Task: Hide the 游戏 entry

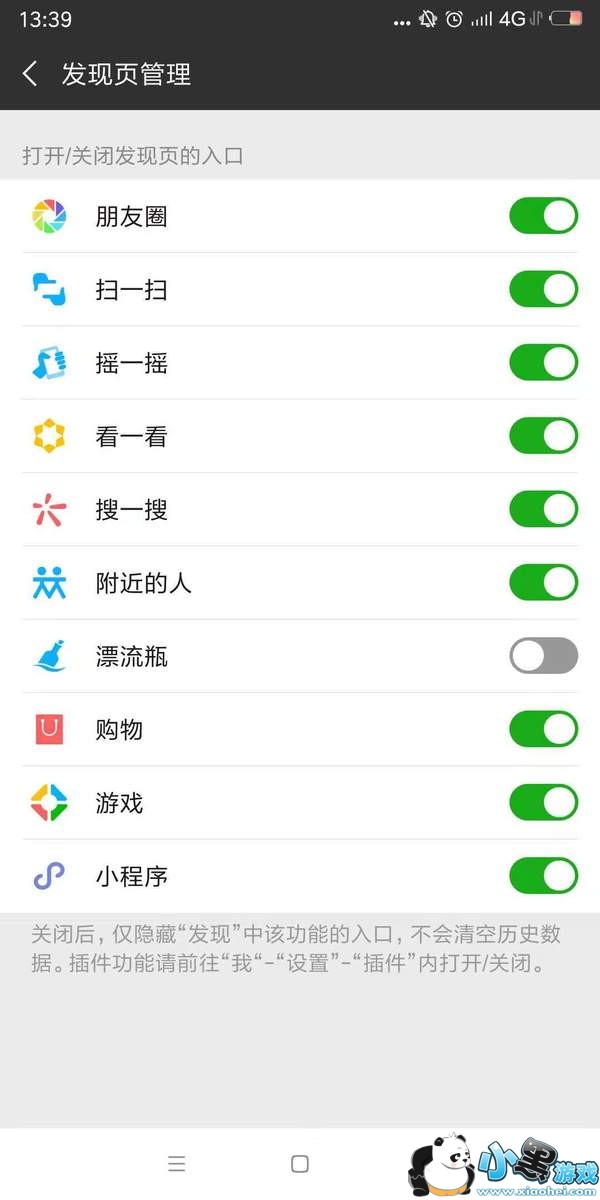Action: tap(543, 802)
